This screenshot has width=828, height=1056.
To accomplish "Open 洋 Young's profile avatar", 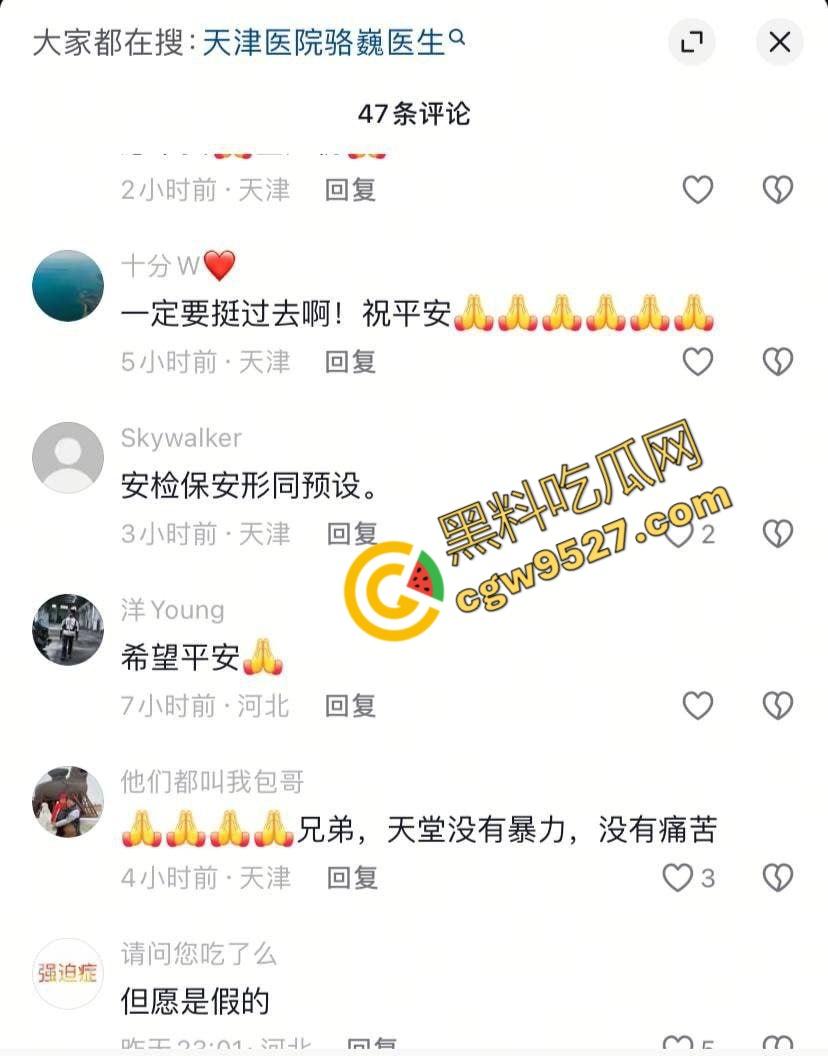I will [x=68, y=630].
